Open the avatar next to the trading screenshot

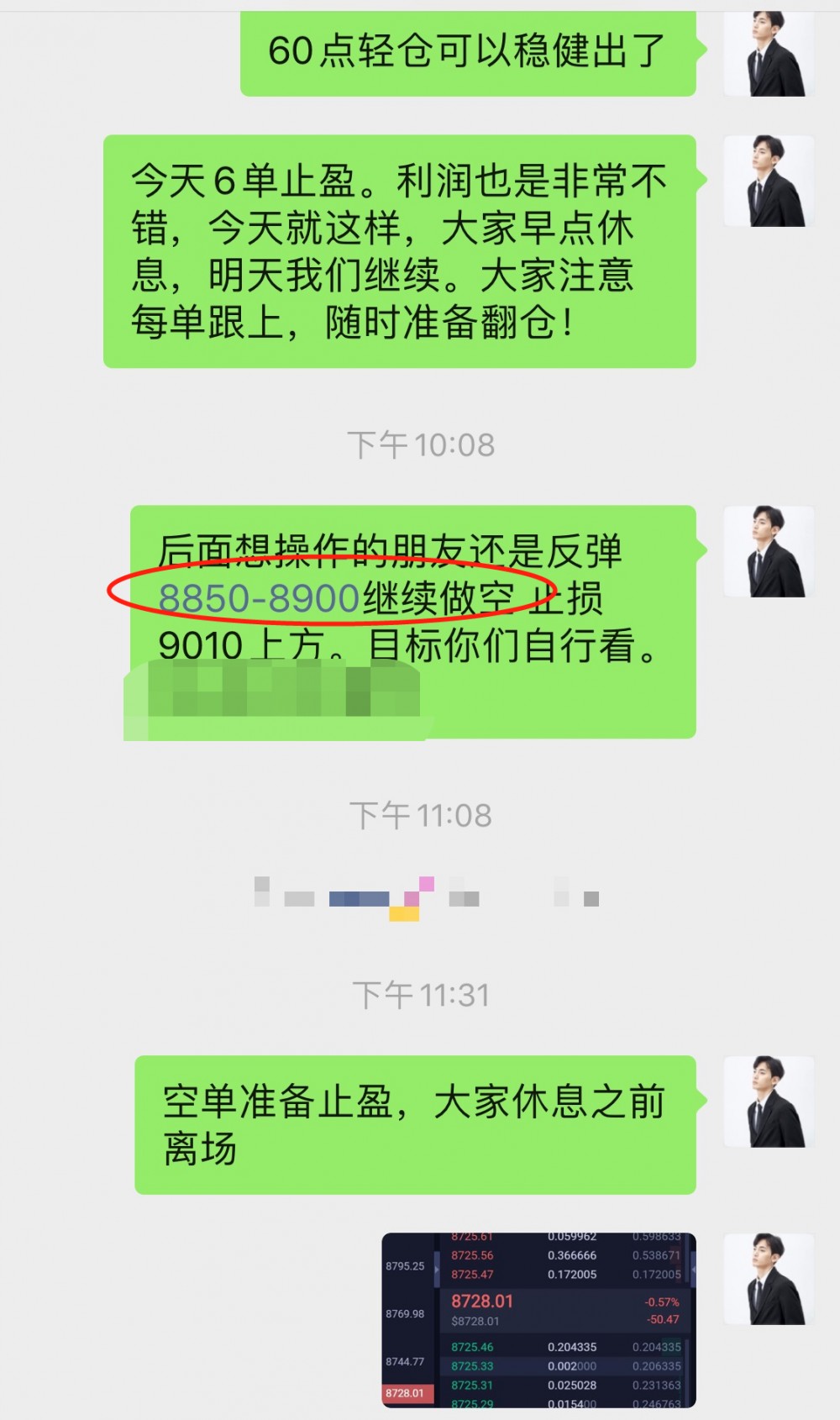769,1281
